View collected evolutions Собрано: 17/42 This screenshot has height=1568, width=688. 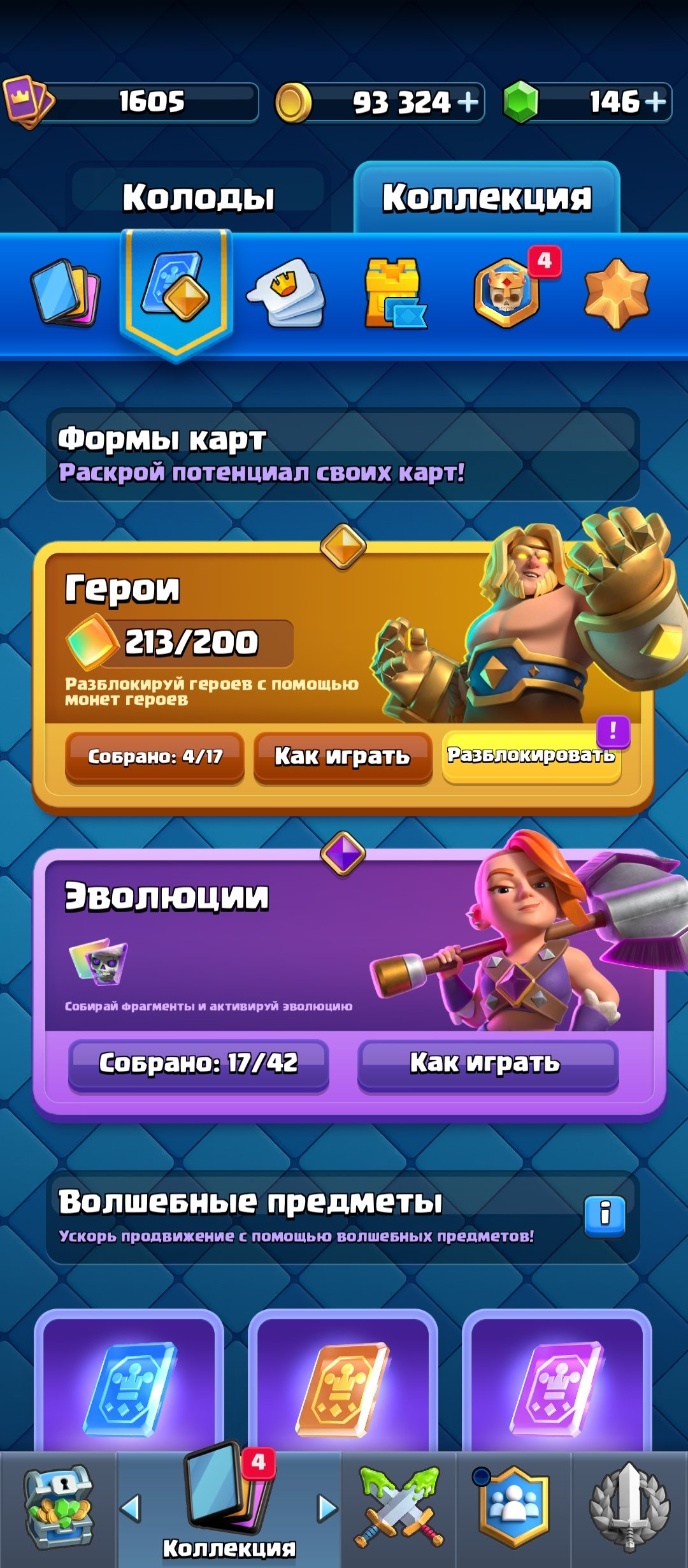coord(199,1063)
